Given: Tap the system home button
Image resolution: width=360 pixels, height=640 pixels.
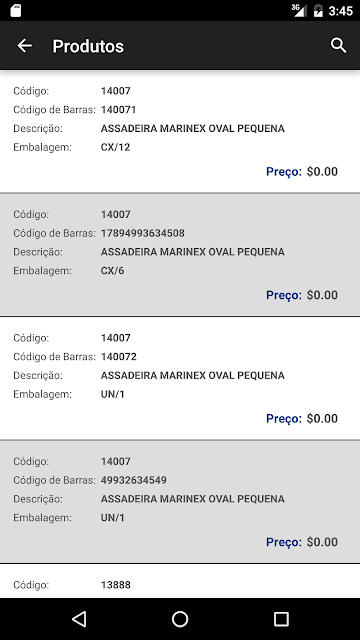Looking at the screenshot, I should pyautogui.click(x=180, y=619).
